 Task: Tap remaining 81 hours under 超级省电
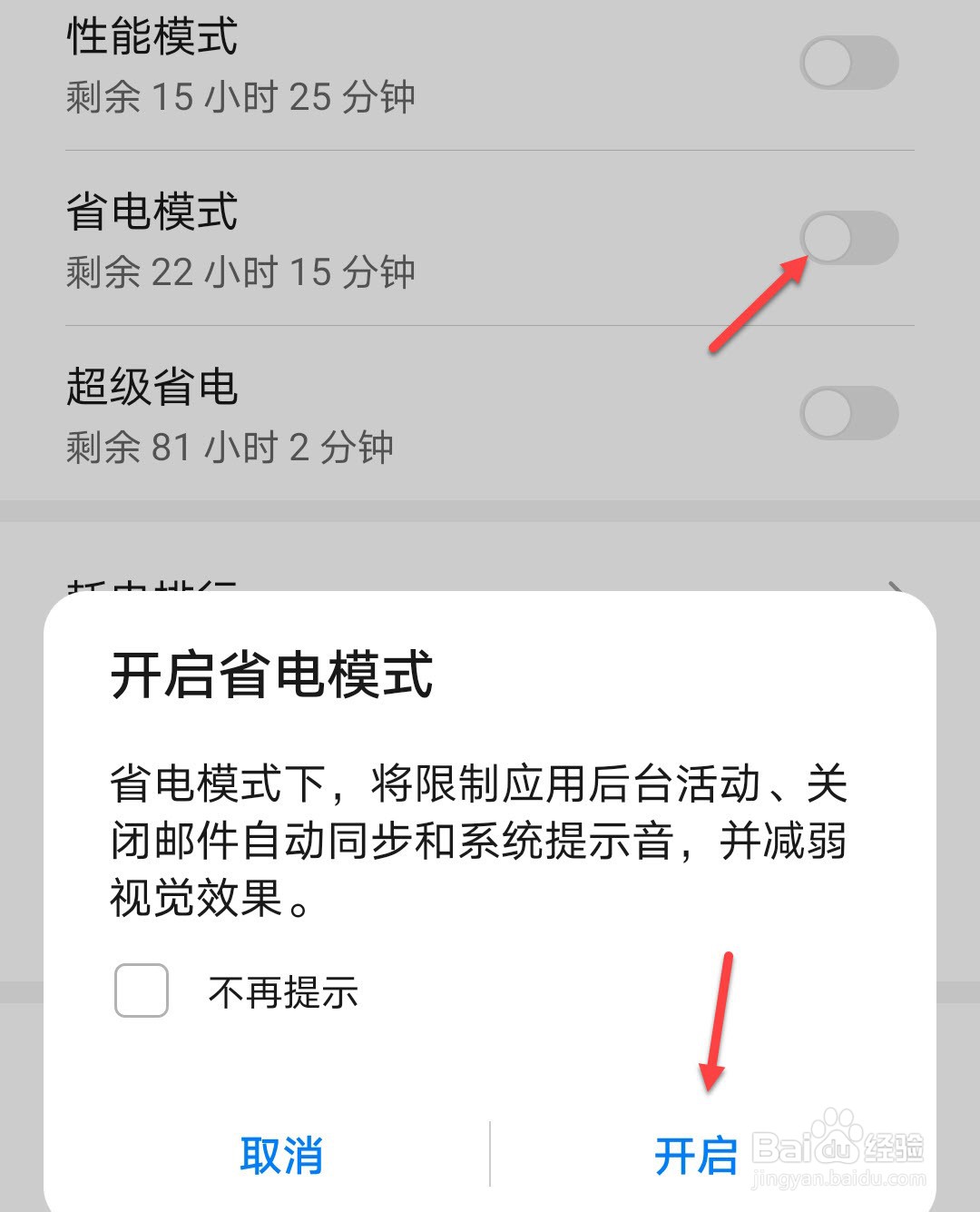click(x=227, y=447)
